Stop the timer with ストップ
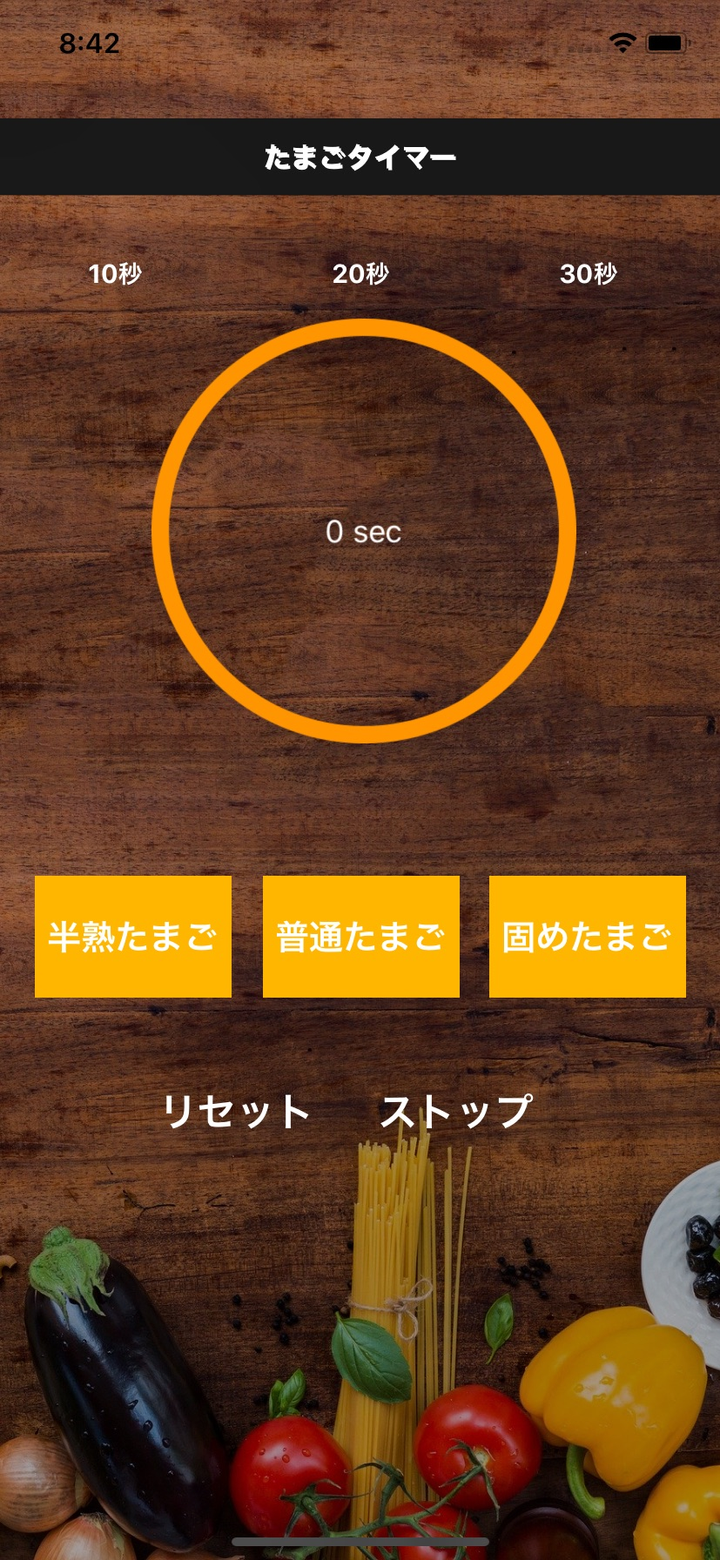The height and width of the screenshot is (1560, 720). (x=456, y=1112)
